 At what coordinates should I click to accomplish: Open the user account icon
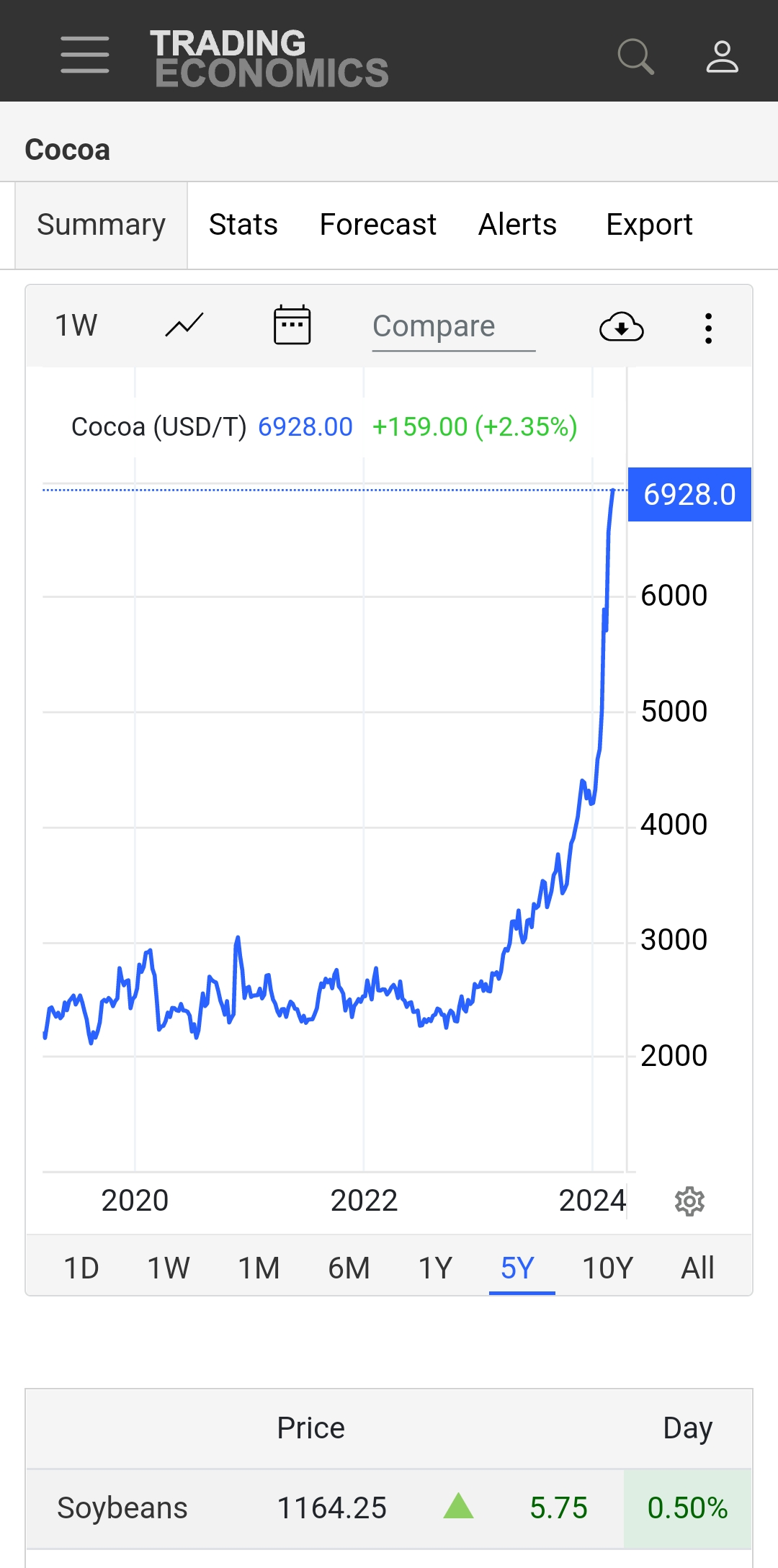pos(722,56)
